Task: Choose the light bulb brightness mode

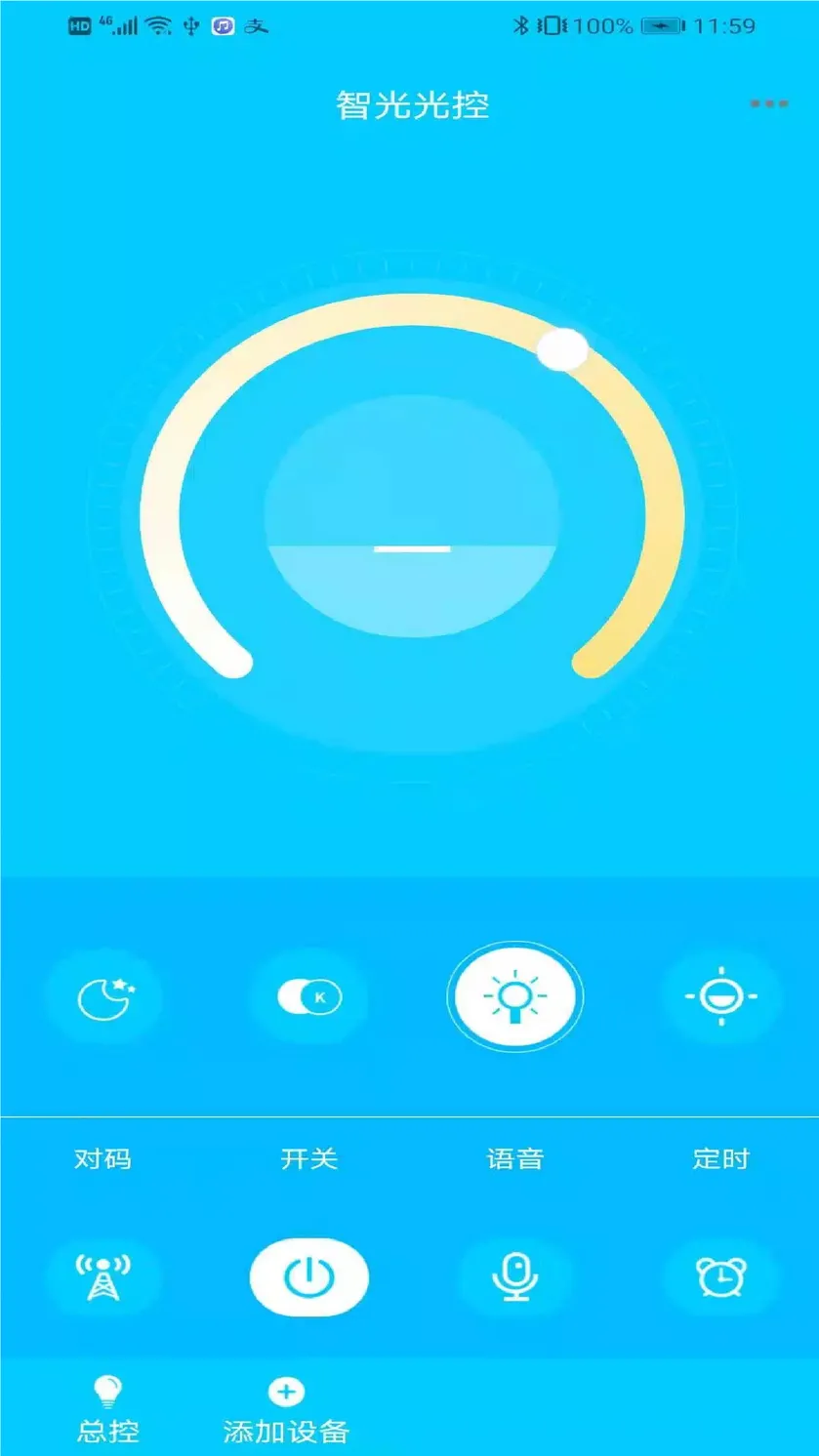Action: tap(515, 997)
